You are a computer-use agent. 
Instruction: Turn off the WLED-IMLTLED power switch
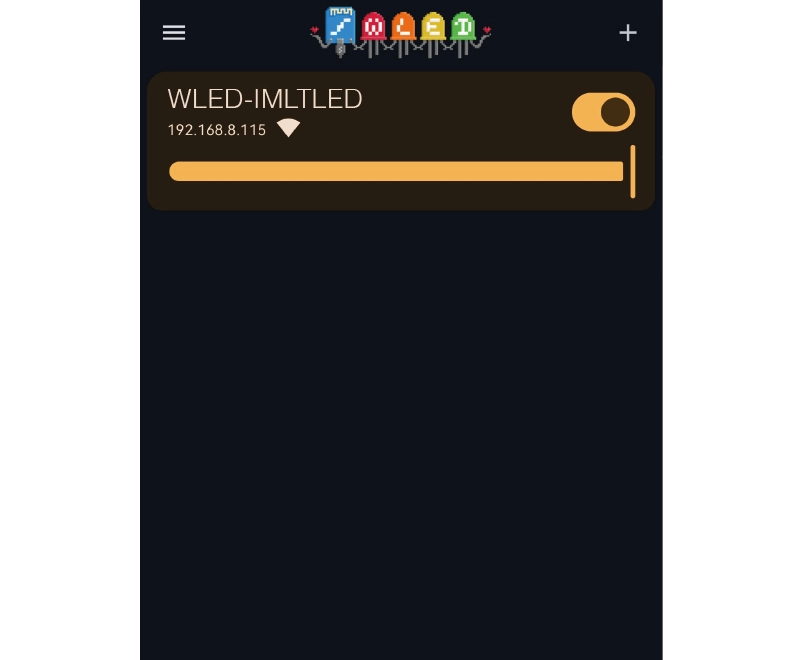(603, 112)
